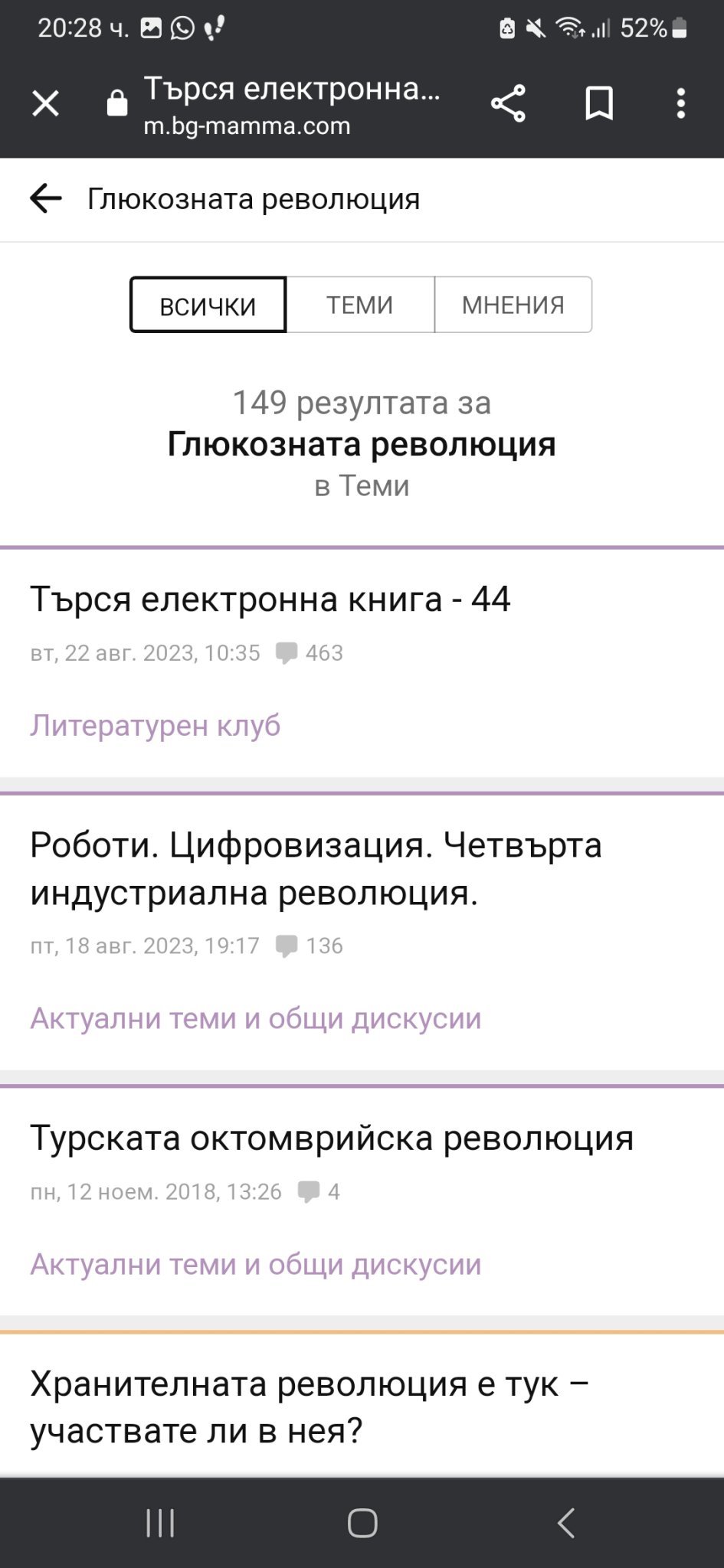Switch to the МНЕНИЯ tab
The image size is (724, 1568).
(x=513, y=305)
